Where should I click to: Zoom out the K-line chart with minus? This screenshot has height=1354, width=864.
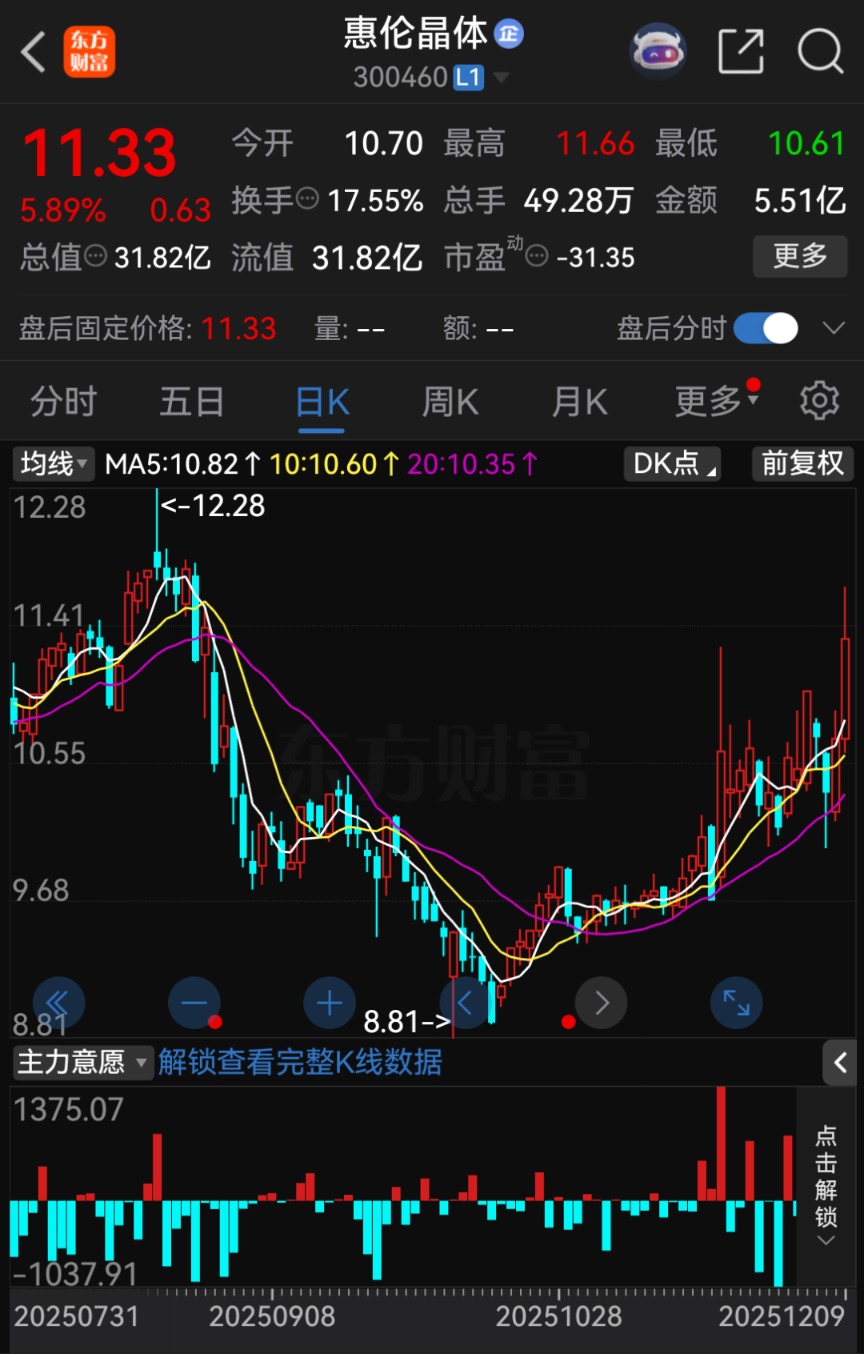[194, 1003]
